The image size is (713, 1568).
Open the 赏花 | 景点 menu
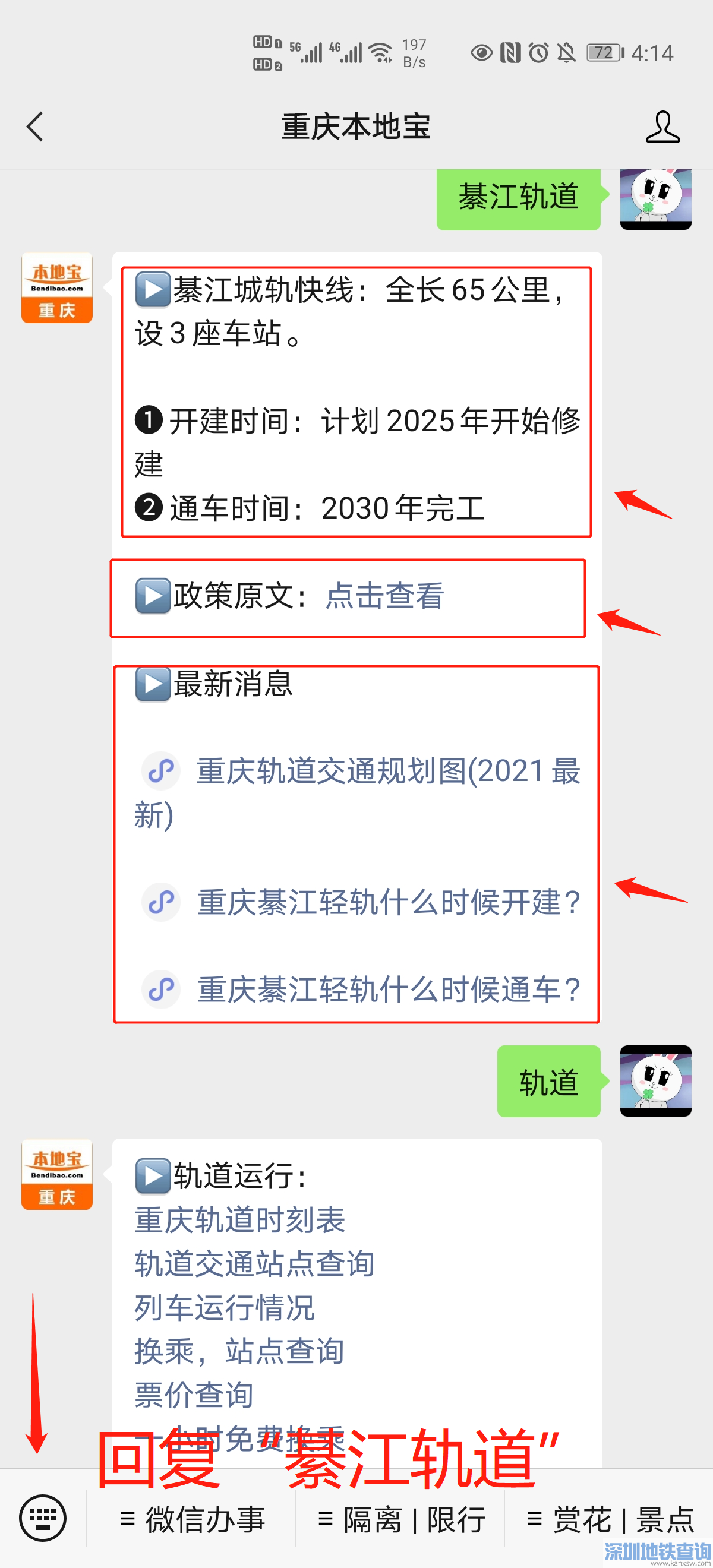tap(611, 1519)
